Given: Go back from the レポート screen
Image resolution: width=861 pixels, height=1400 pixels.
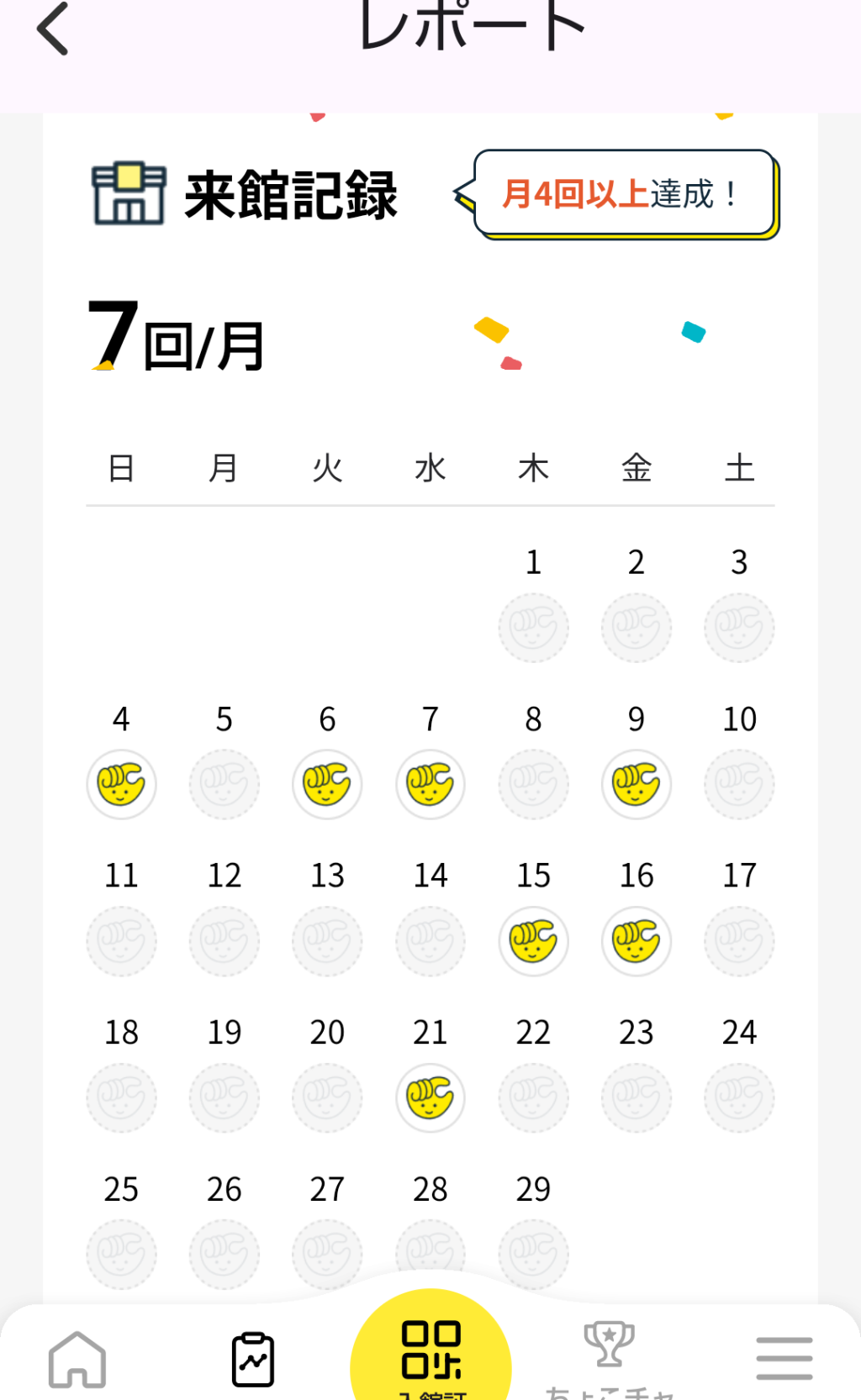Looking at the screenshot, I should pos(53,29).
